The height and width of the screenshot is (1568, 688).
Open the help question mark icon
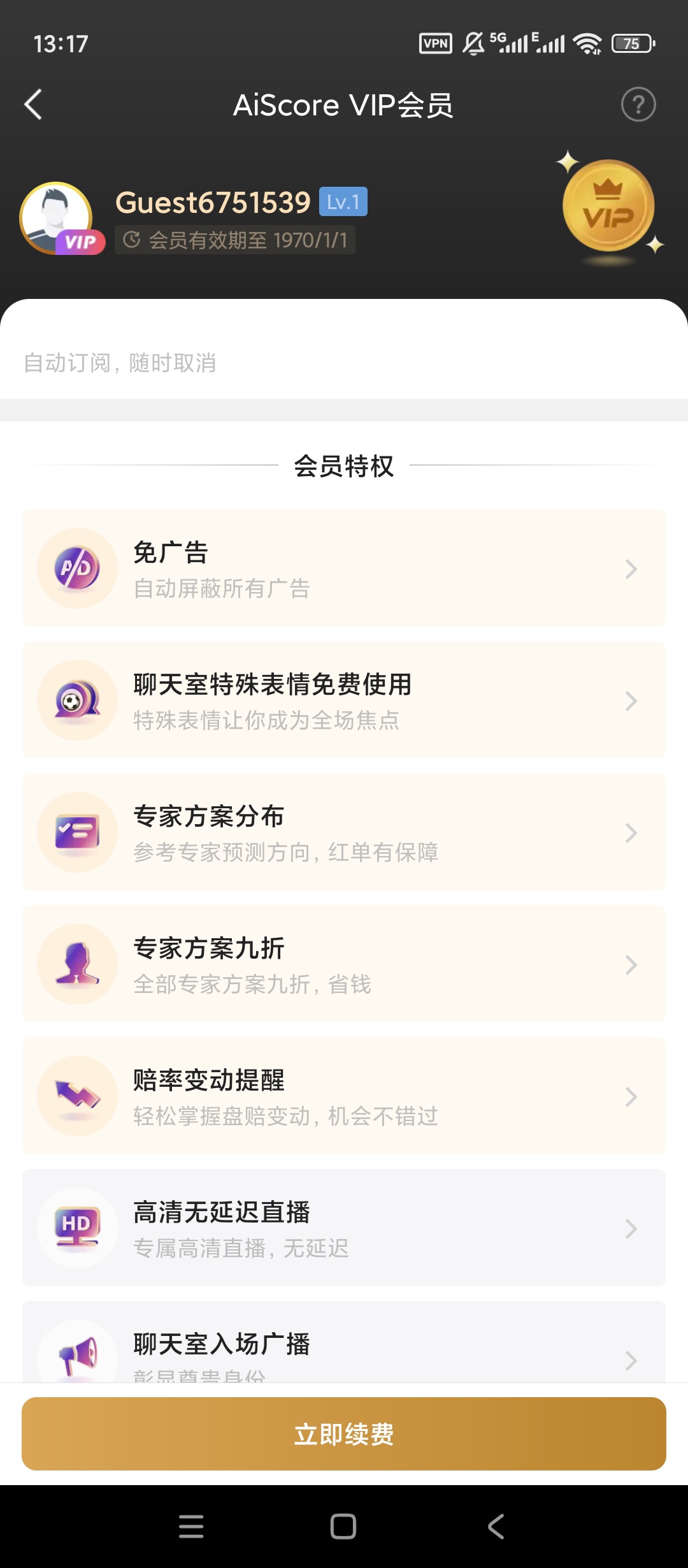point(638,105)
